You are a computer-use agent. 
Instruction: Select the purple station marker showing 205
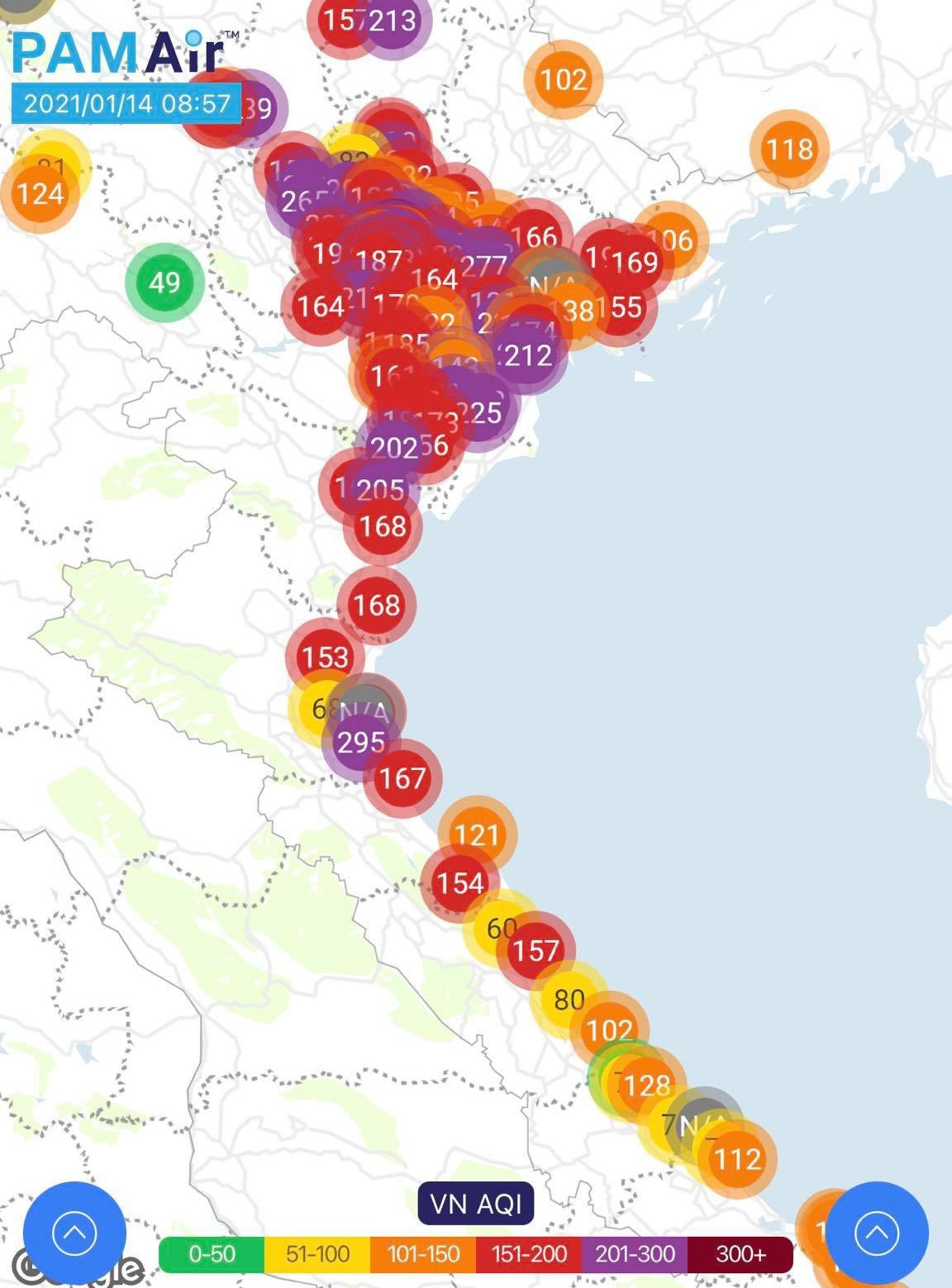381,490
